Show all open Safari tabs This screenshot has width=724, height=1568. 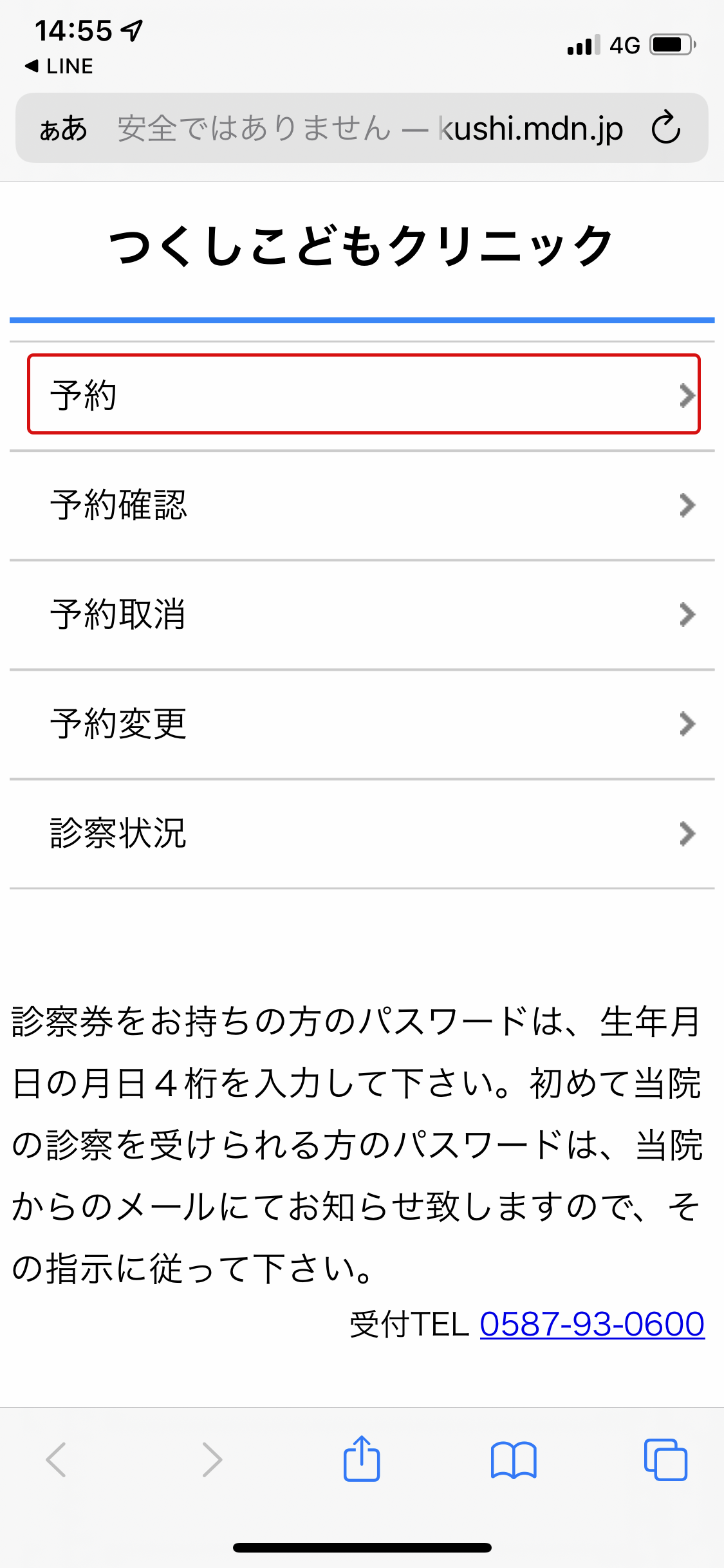point(665,1460)
